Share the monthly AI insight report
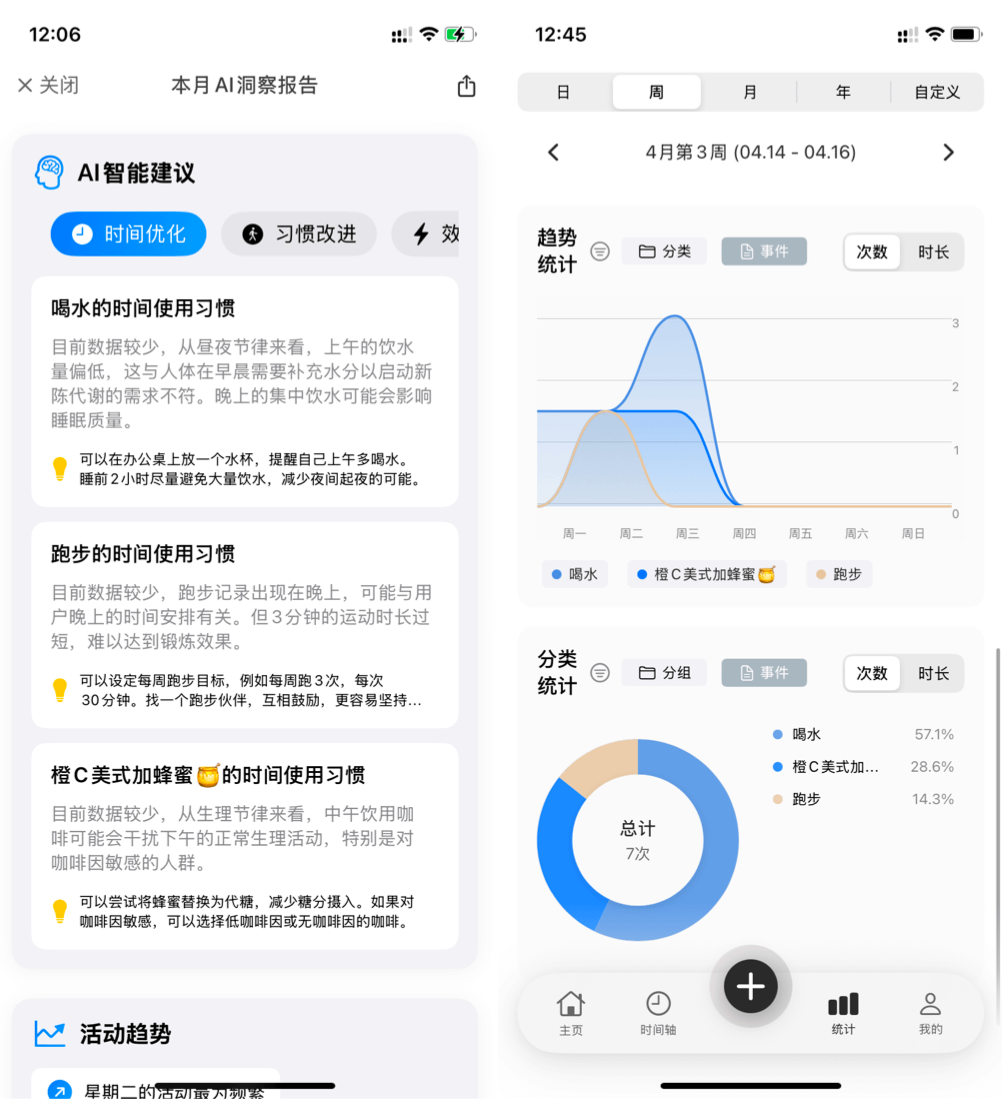 click(466, 87)
